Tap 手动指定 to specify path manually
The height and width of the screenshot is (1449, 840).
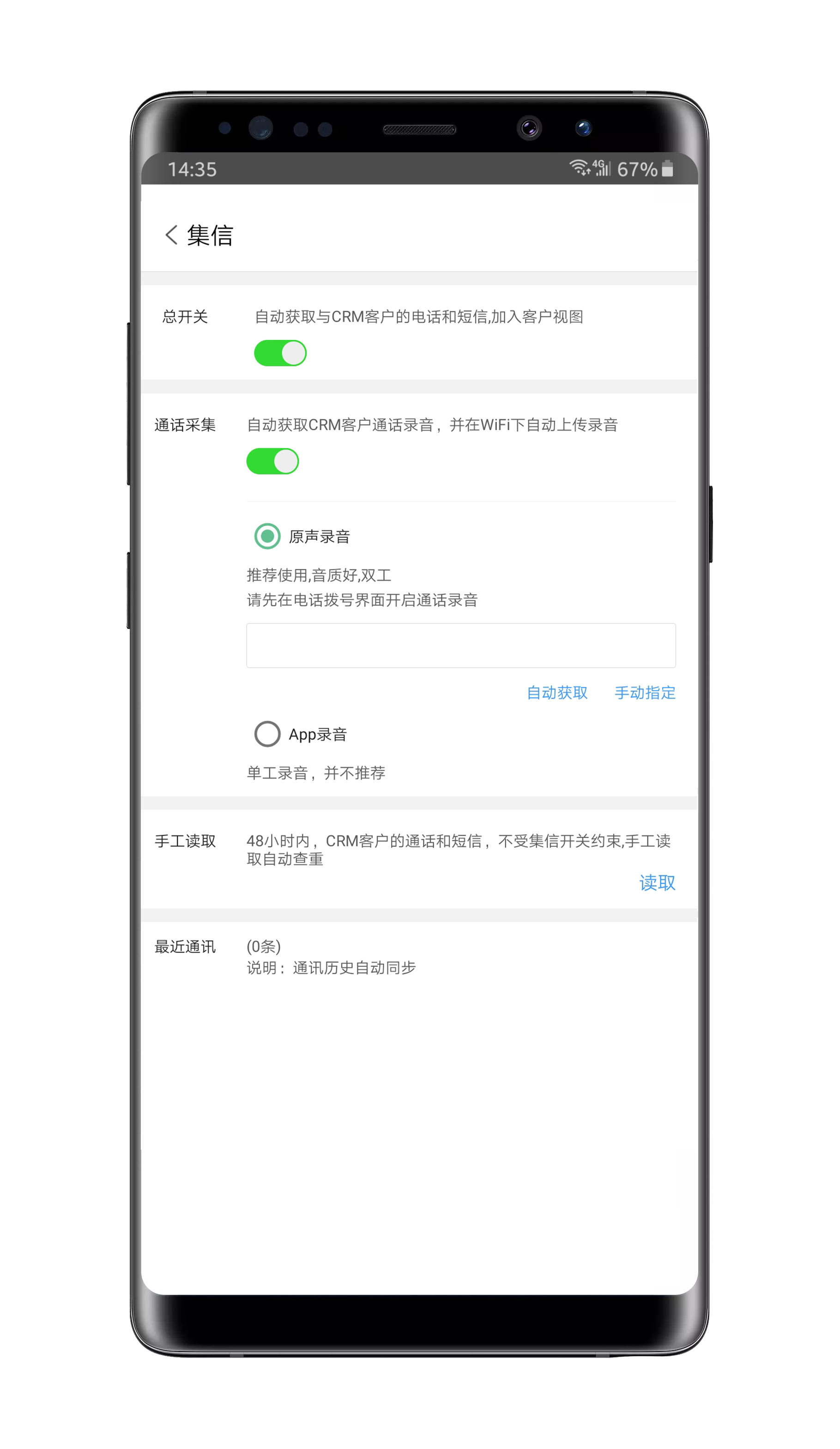(645, 692)
